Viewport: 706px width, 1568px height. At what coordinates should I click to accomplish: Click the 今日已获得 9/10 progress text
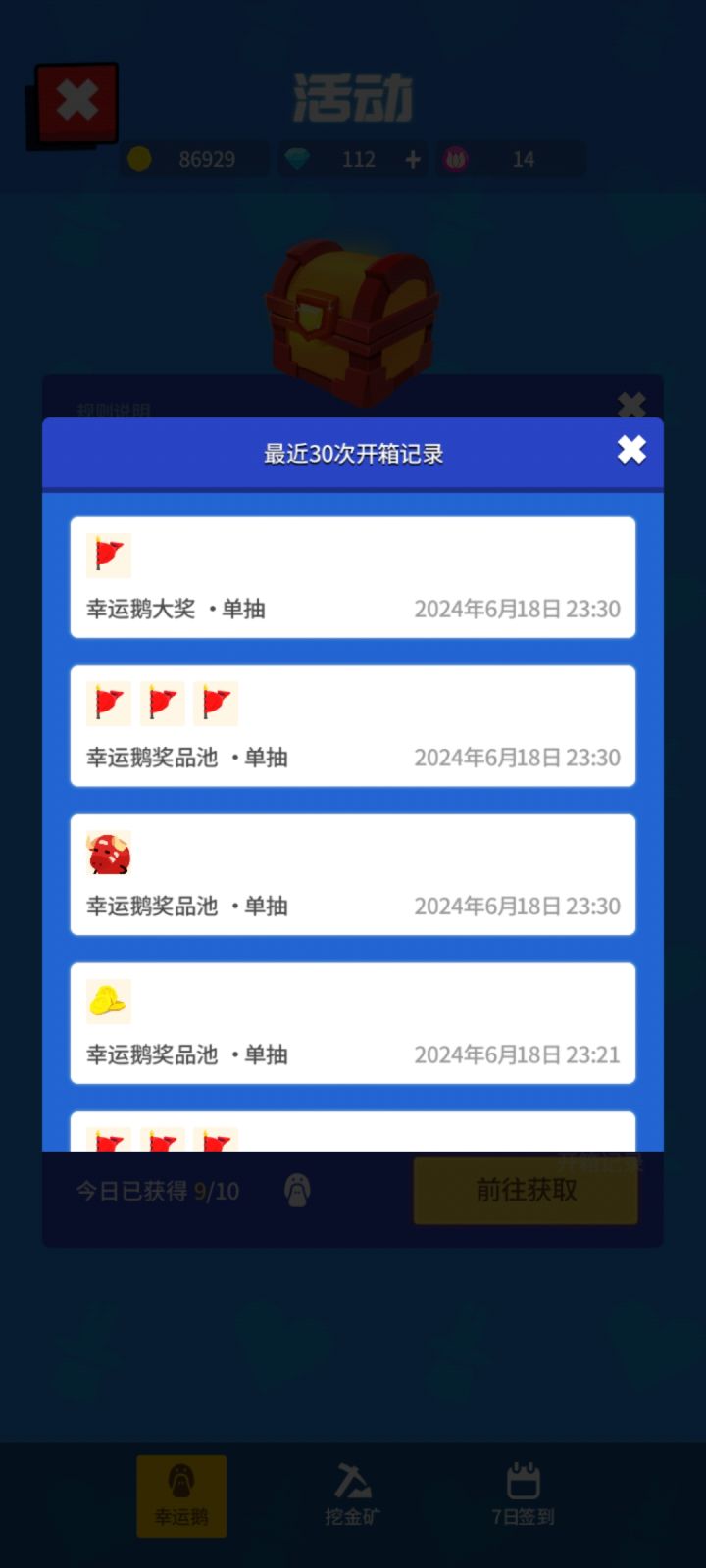[x=157, y=1191]
